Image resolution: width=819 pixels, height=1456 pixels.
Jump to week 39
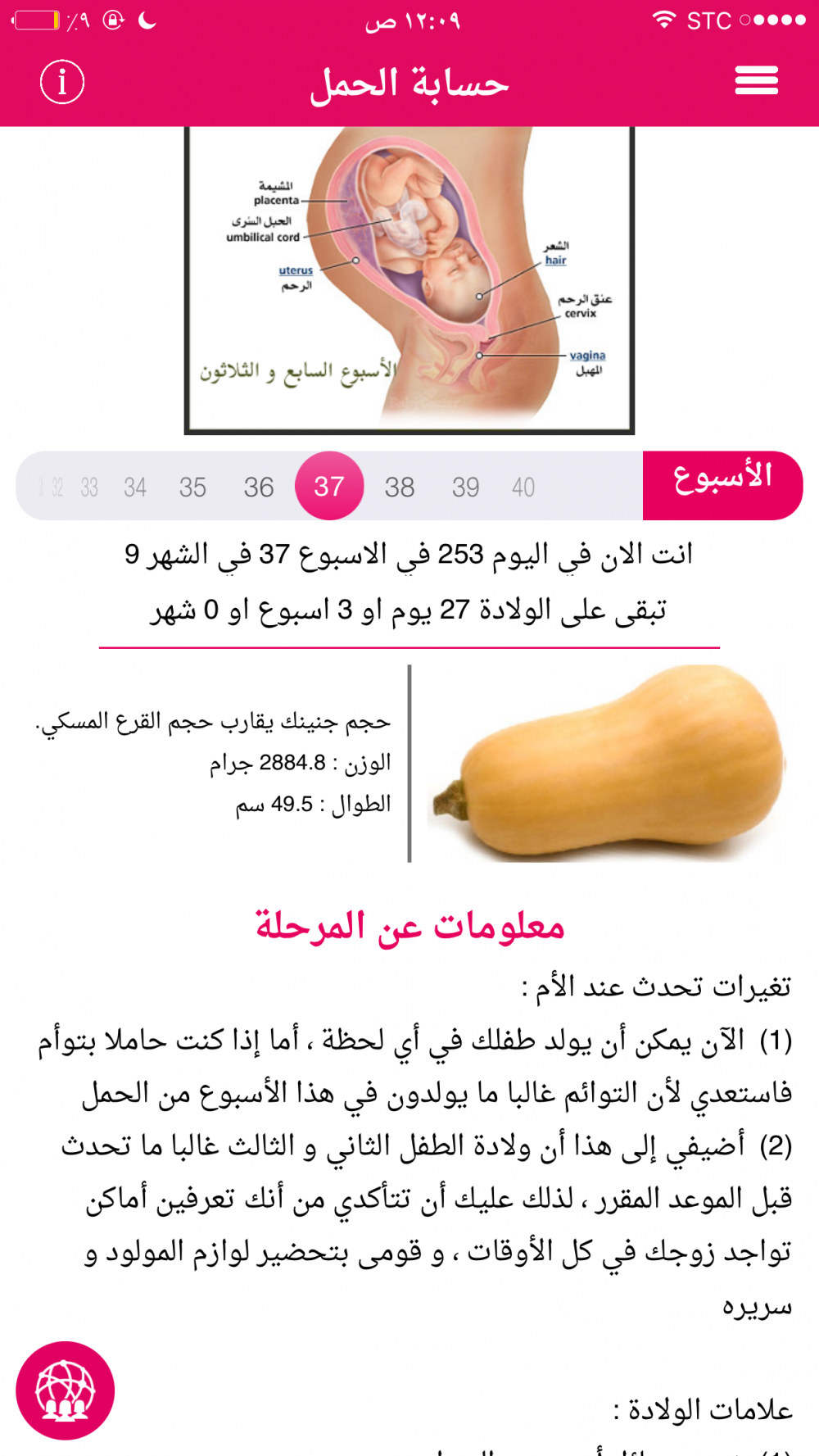pyautogui.click(x=465, y=488)
